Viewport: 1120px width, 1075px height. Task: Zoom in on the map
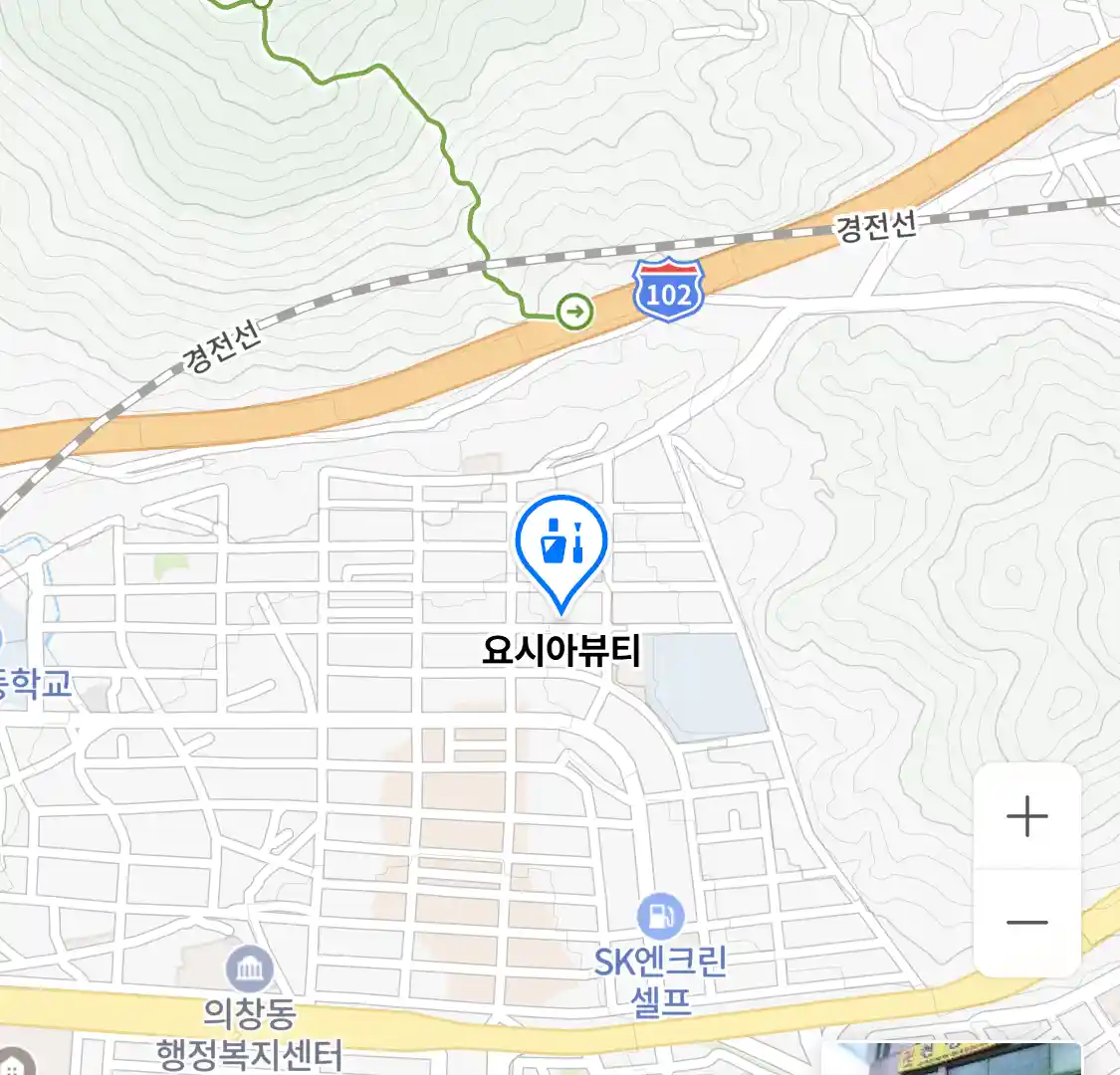pos(1026,817)
